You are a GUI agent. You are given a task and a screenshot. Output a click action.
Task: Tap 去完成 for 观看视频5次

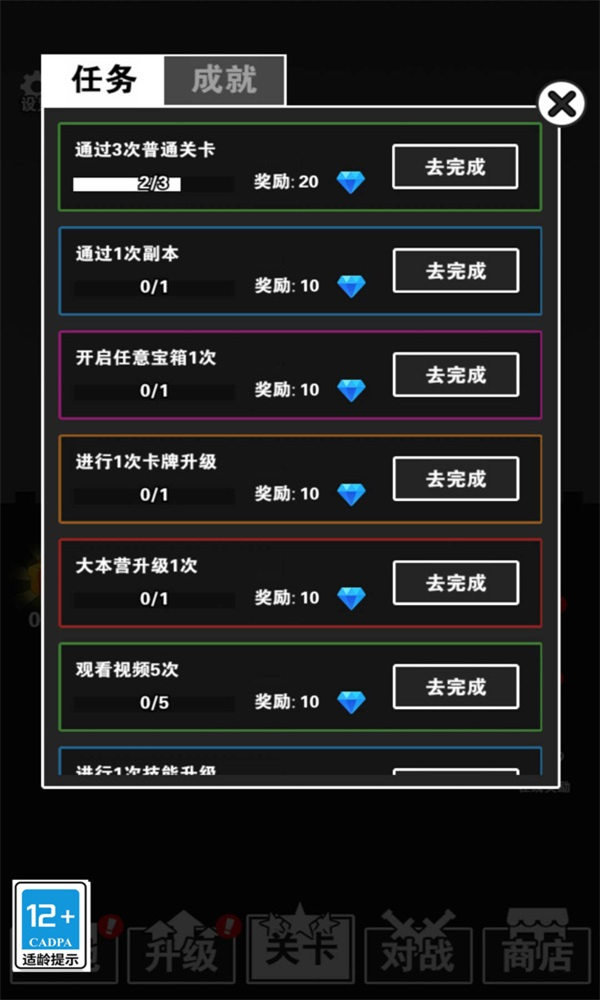point(455,687)
